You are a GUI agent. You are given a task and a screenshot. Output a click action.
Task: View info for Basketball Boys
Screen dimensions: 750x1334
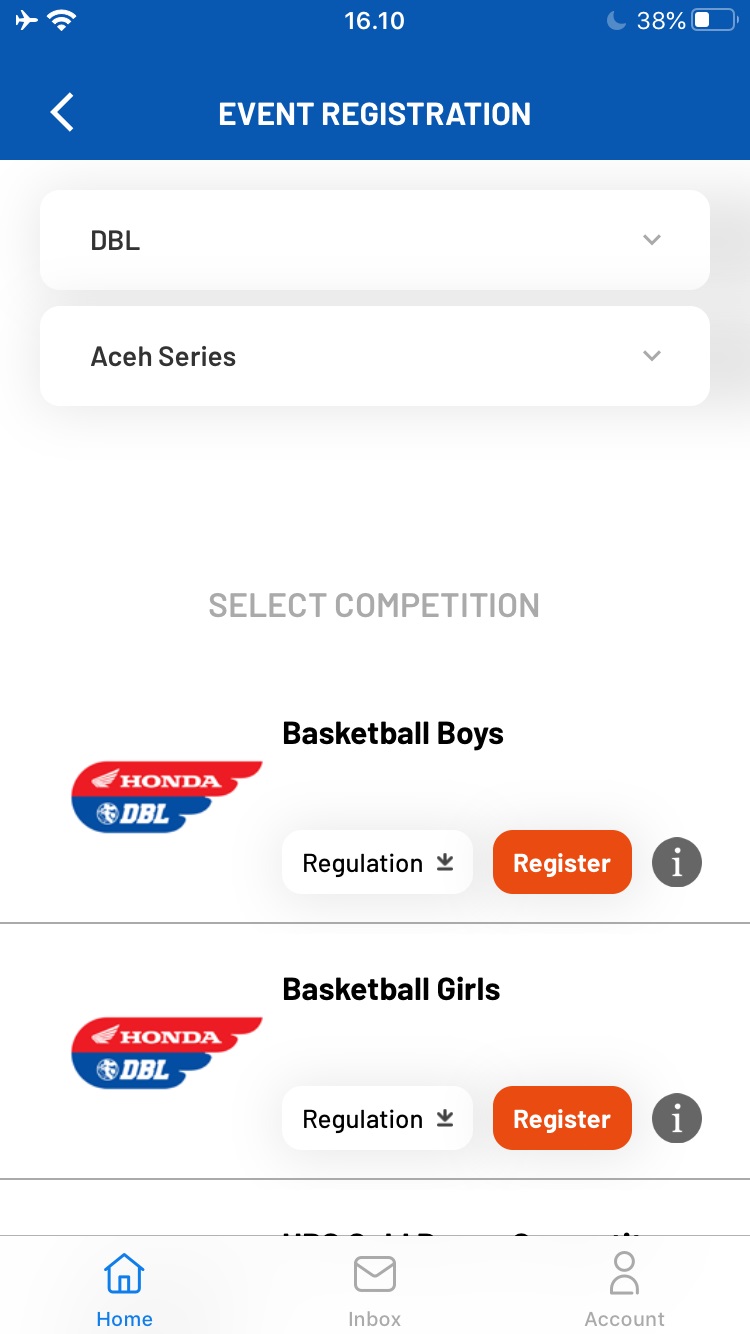tap(677, 862)
